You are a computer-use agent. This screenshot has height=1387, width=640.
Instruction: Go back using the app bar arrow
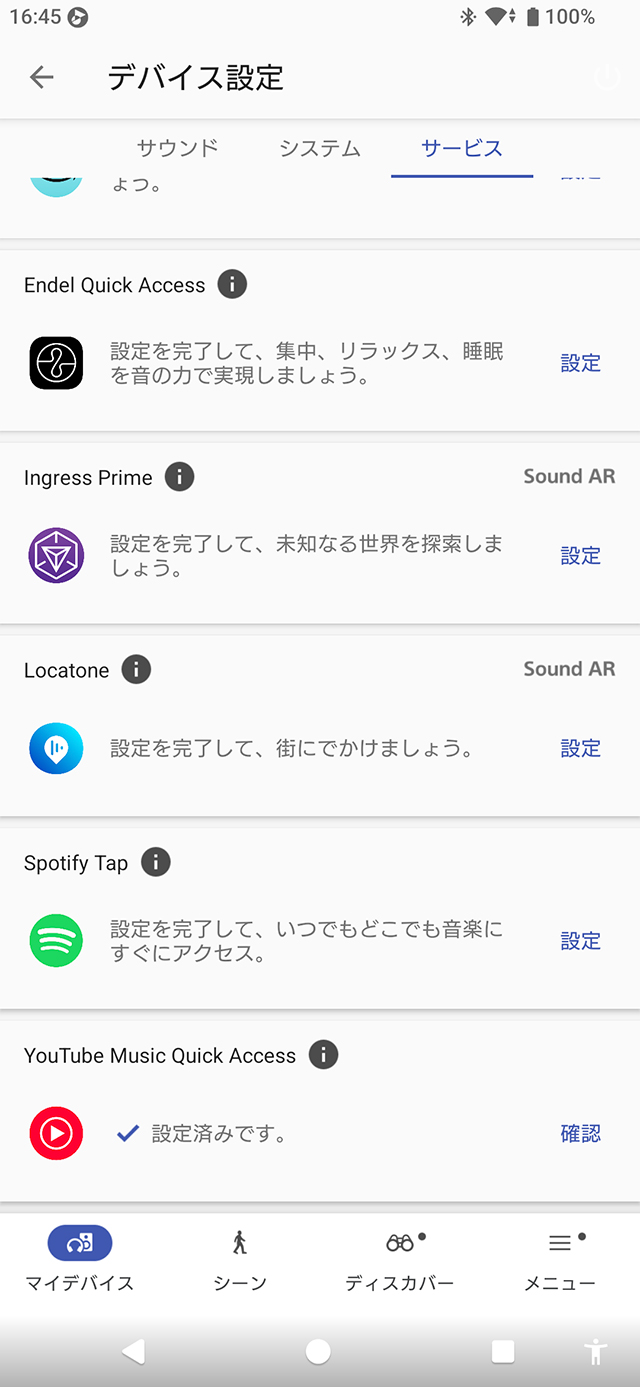click(x=41, y=77)
